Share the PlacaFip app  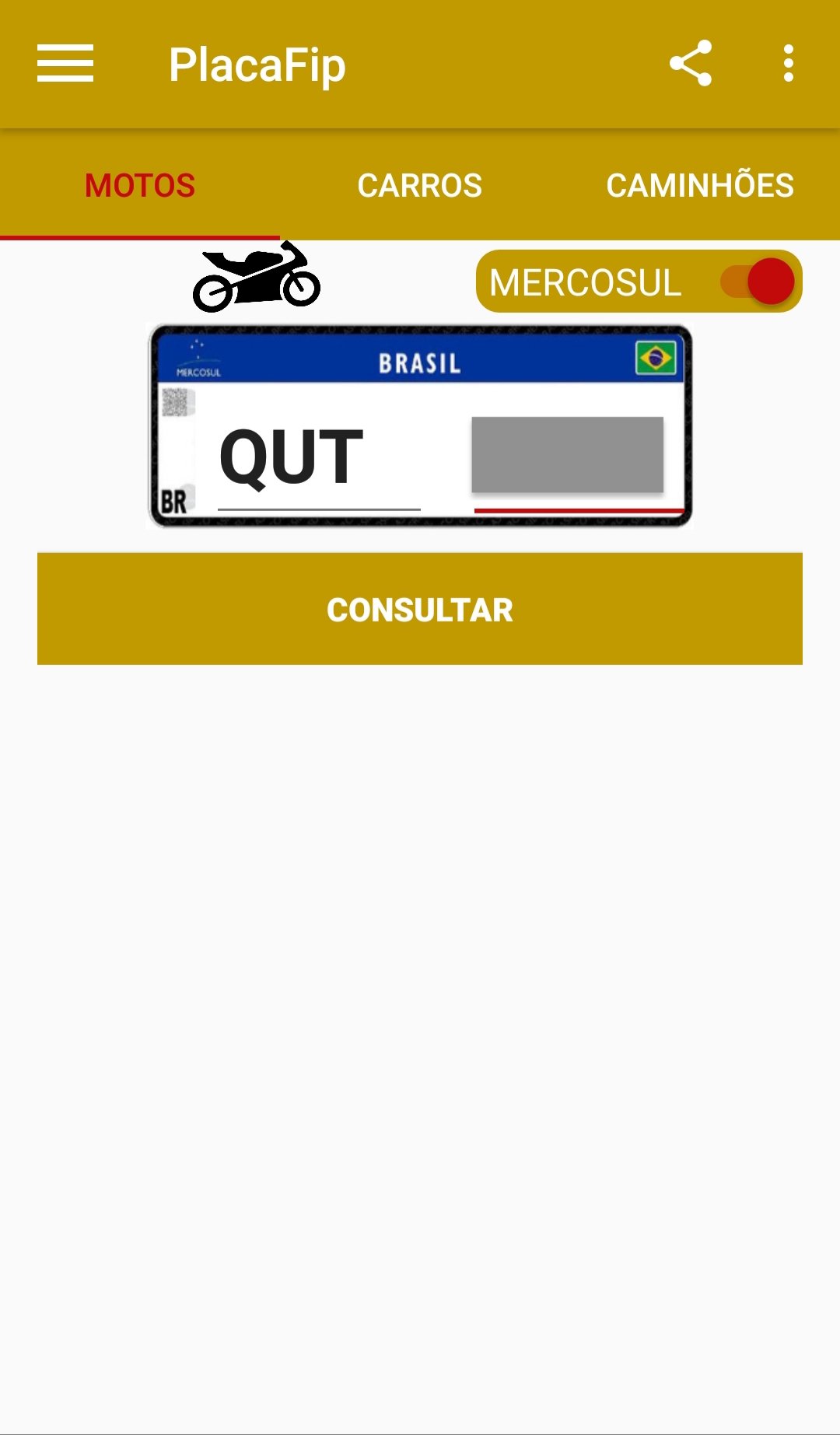pyautogui.click(x=691, y=64)
